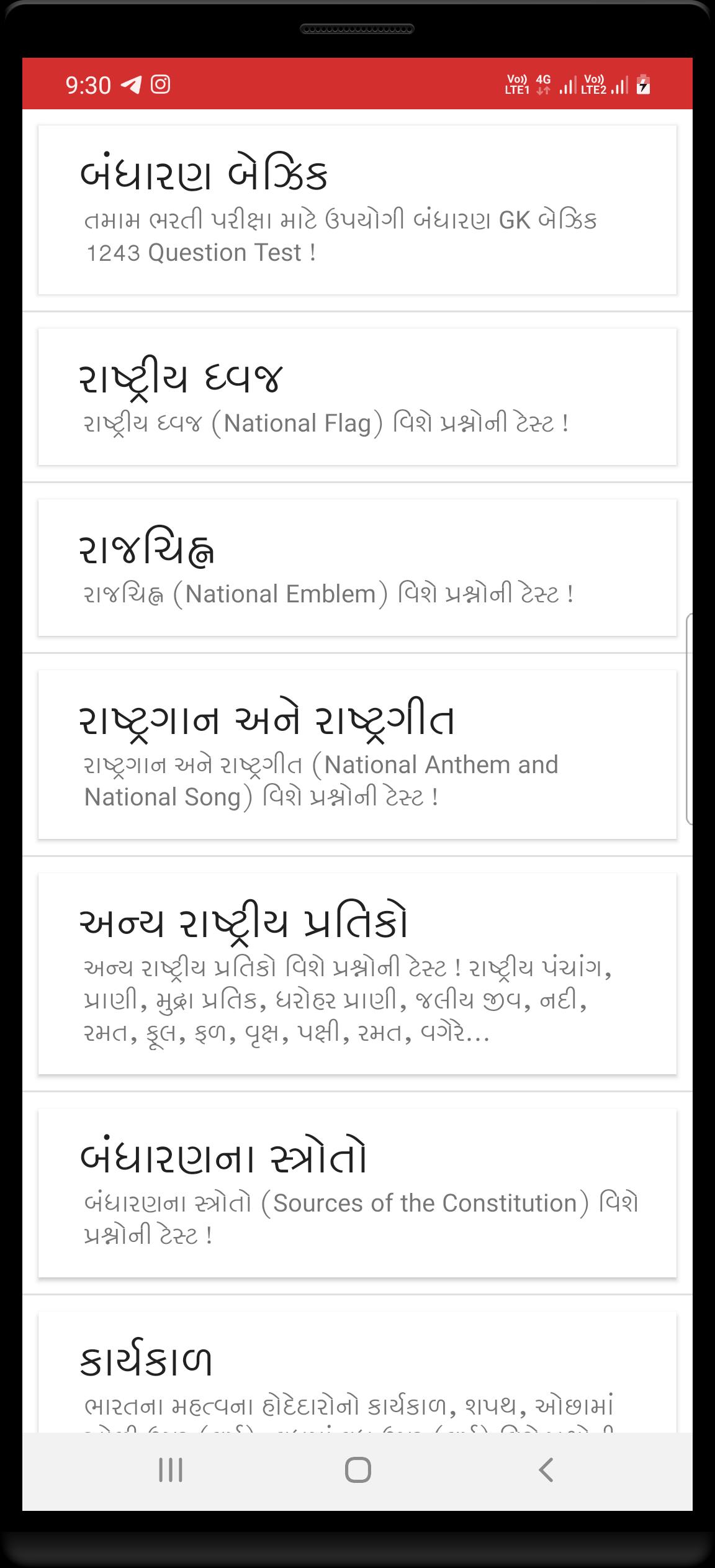The image size is (715, 1568).
Task: Select the રાષ્ટ્રીય ધ્વજ (National Flag) test
Action: 357,397
